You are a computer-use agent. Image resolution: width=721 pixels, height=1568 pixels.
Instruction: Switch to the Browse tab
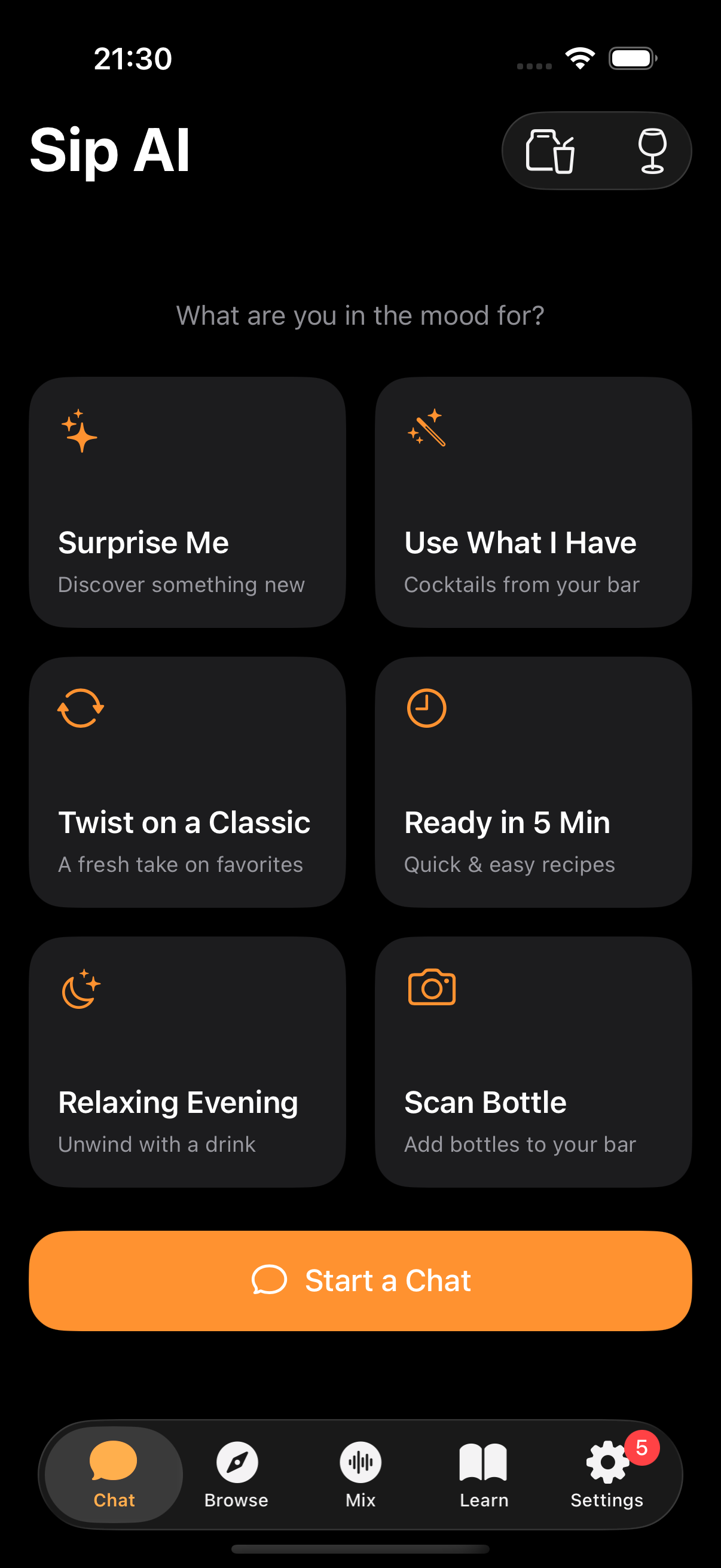pos(237,1473)
